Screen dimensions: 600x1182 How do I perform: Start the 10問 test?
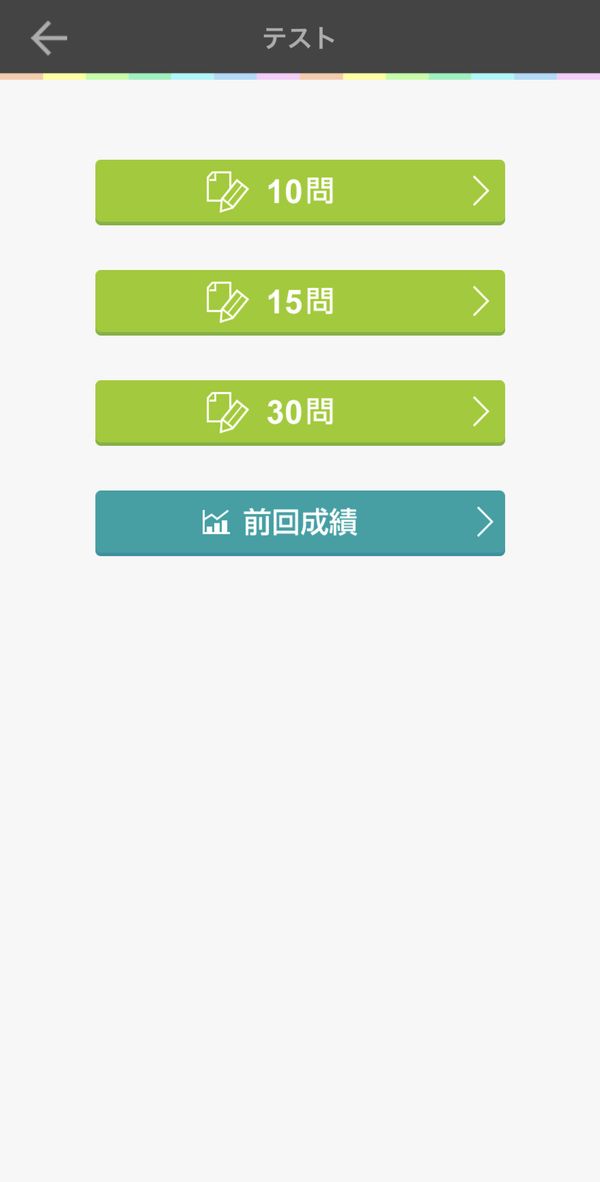pyautogui.click(x=300, y=192)
